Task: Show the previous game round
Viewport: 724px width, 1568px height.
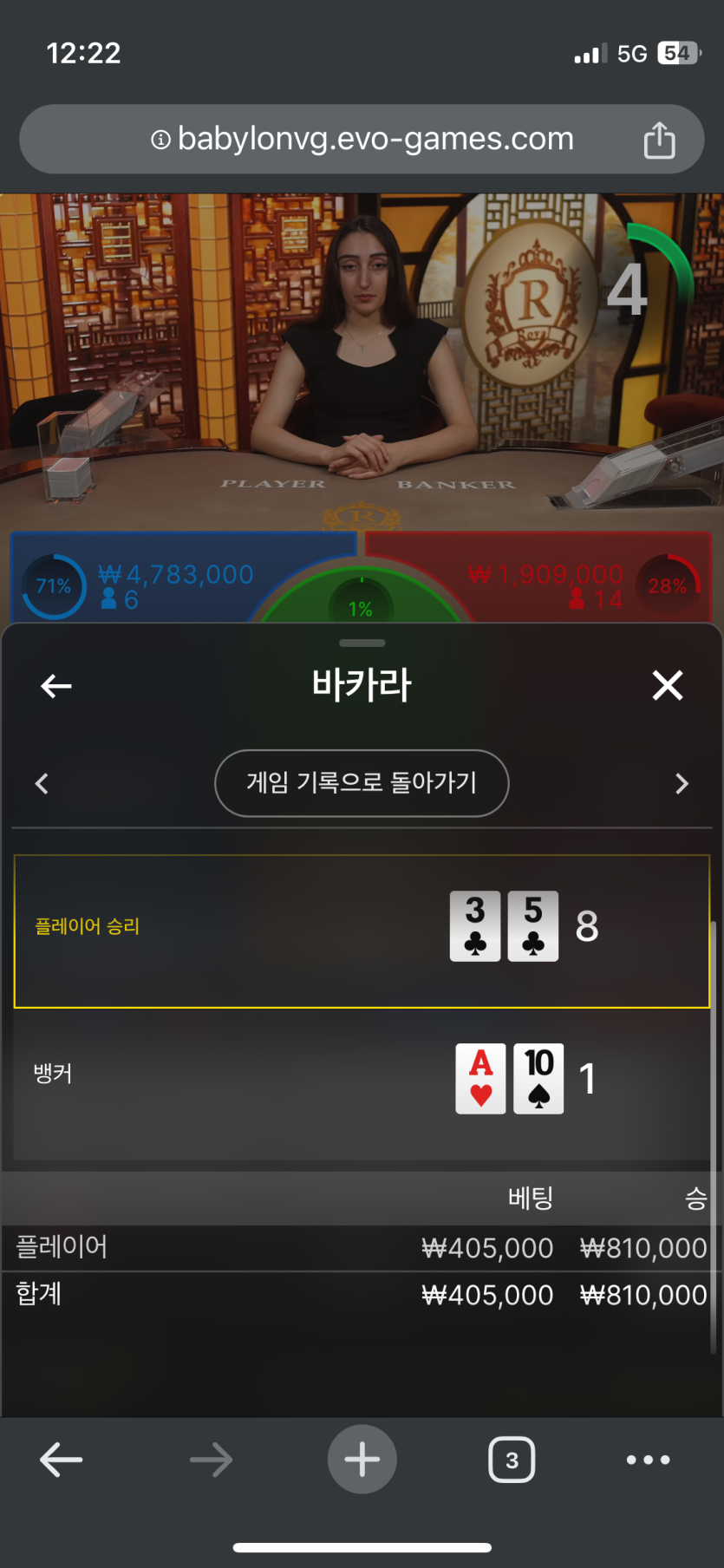Action: pyautogui.click(x=42, y=784)
